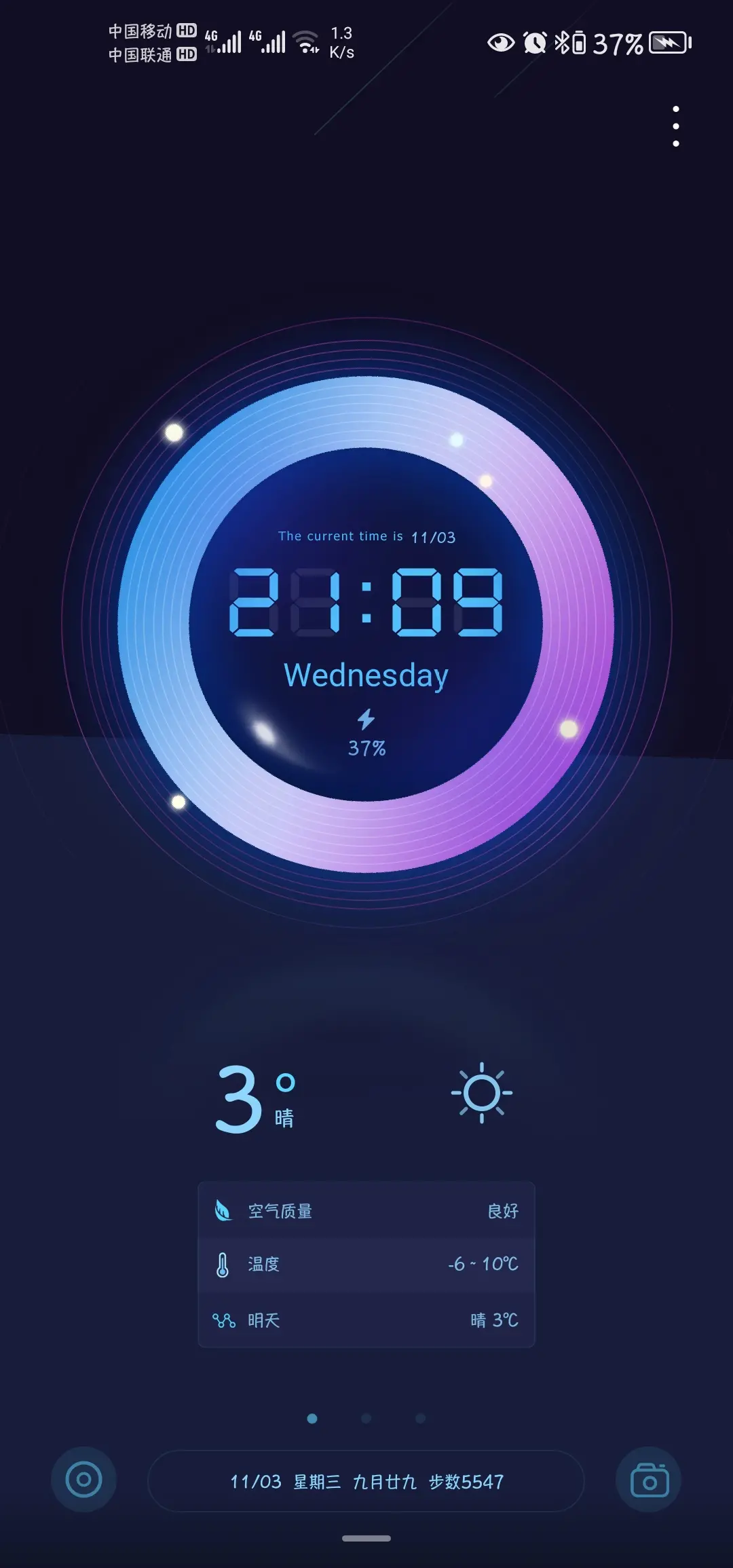
Task: Select the second page indicator dot
Action: pos(366,1418)
